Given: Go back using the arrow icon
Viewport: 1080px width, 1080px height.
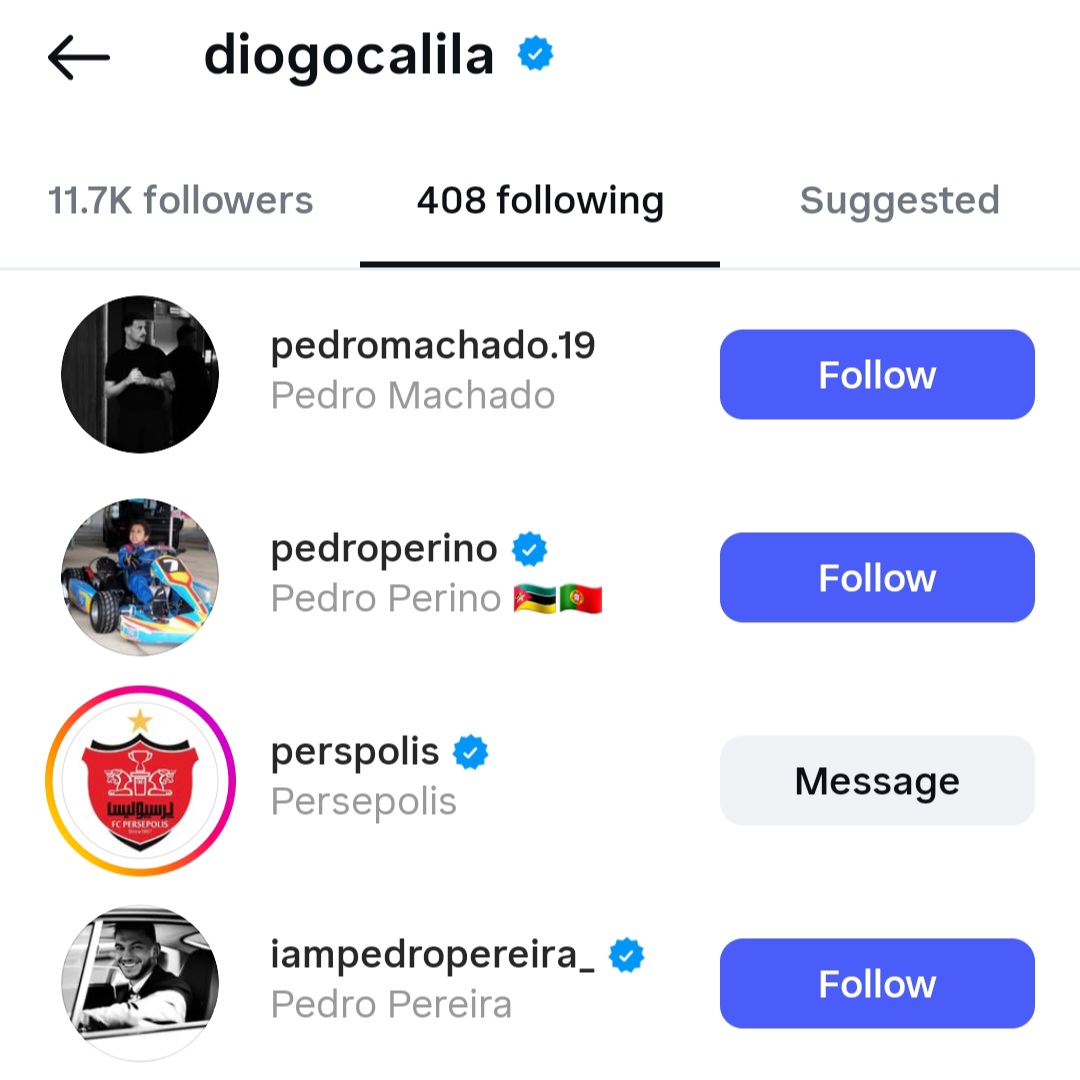Looking at the screenshot, I should click(78, 59).
